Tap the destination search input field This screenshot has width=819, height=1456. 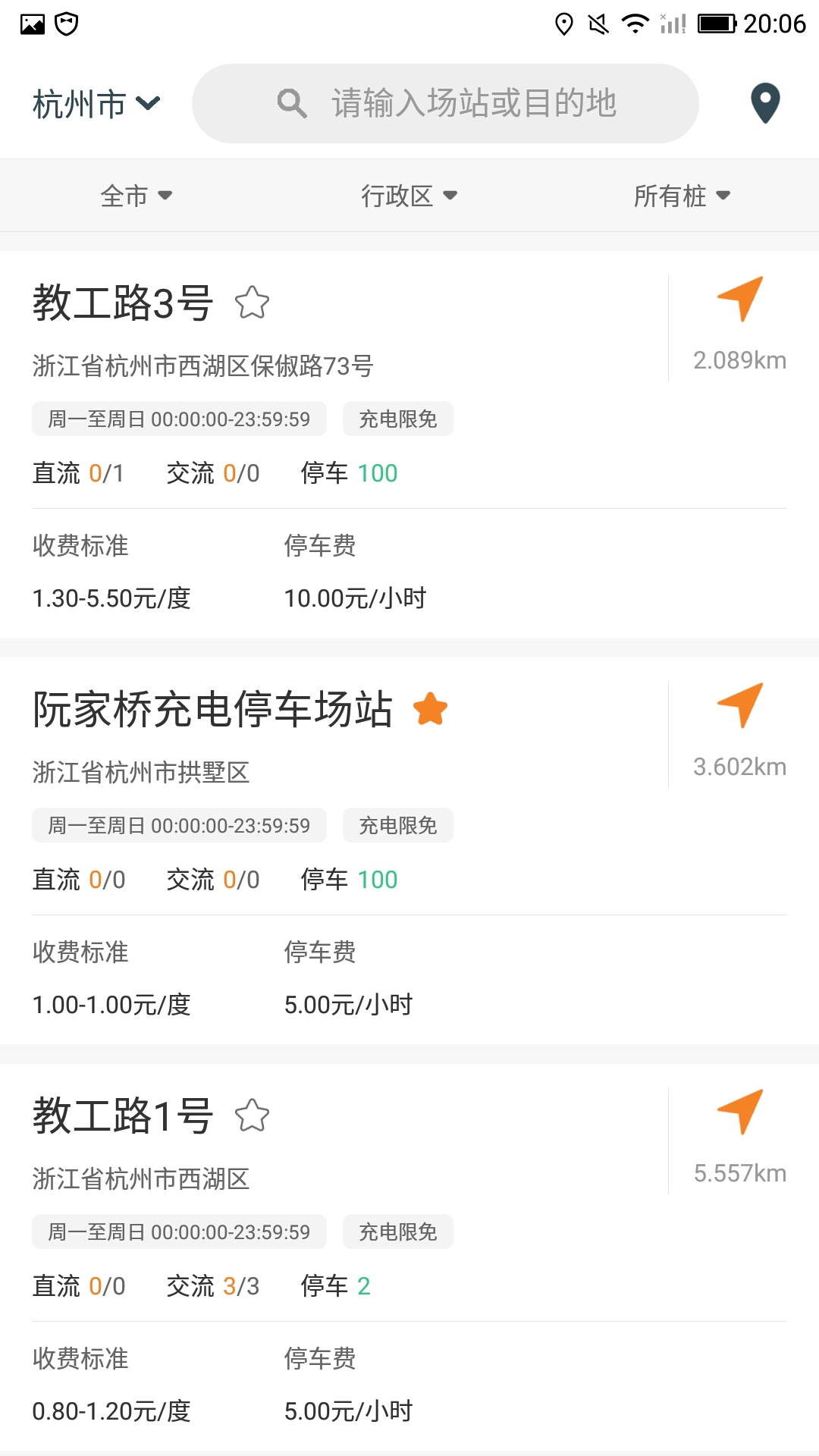[470, 103]
